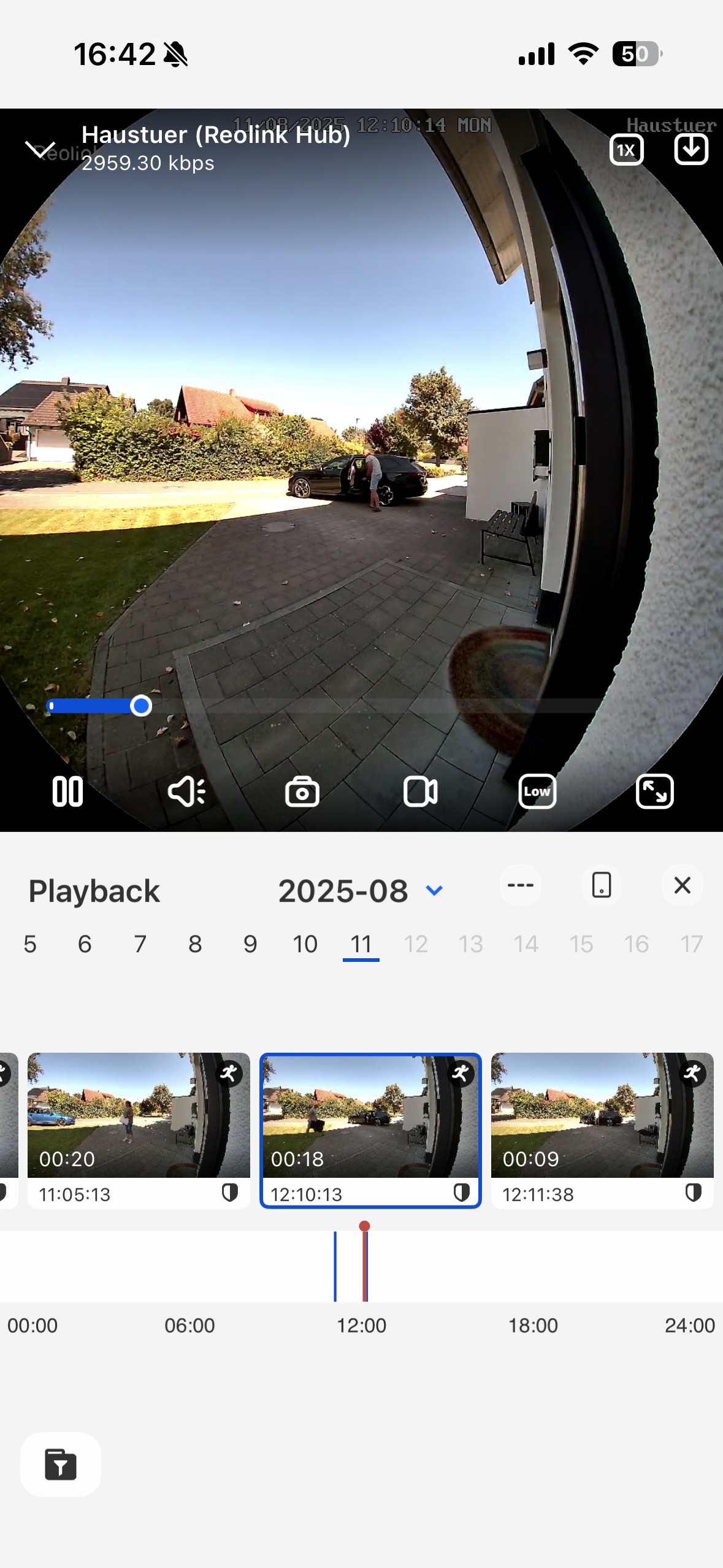Select day 10 in the date strip
The image size is (723, 1568).
click(x=305, y=944)
